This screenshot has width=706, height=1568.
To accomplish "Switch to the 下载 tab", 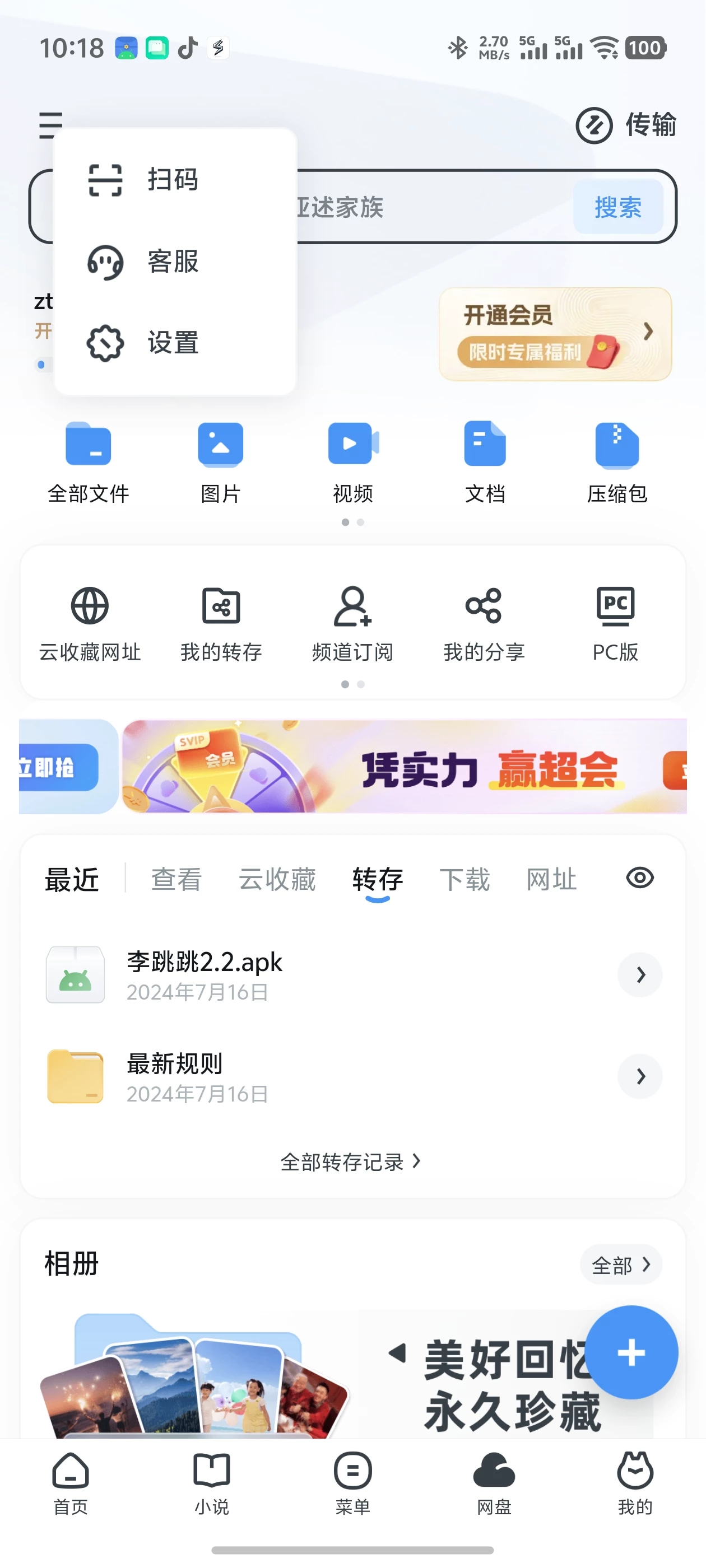I will click(x=465, y=880).
